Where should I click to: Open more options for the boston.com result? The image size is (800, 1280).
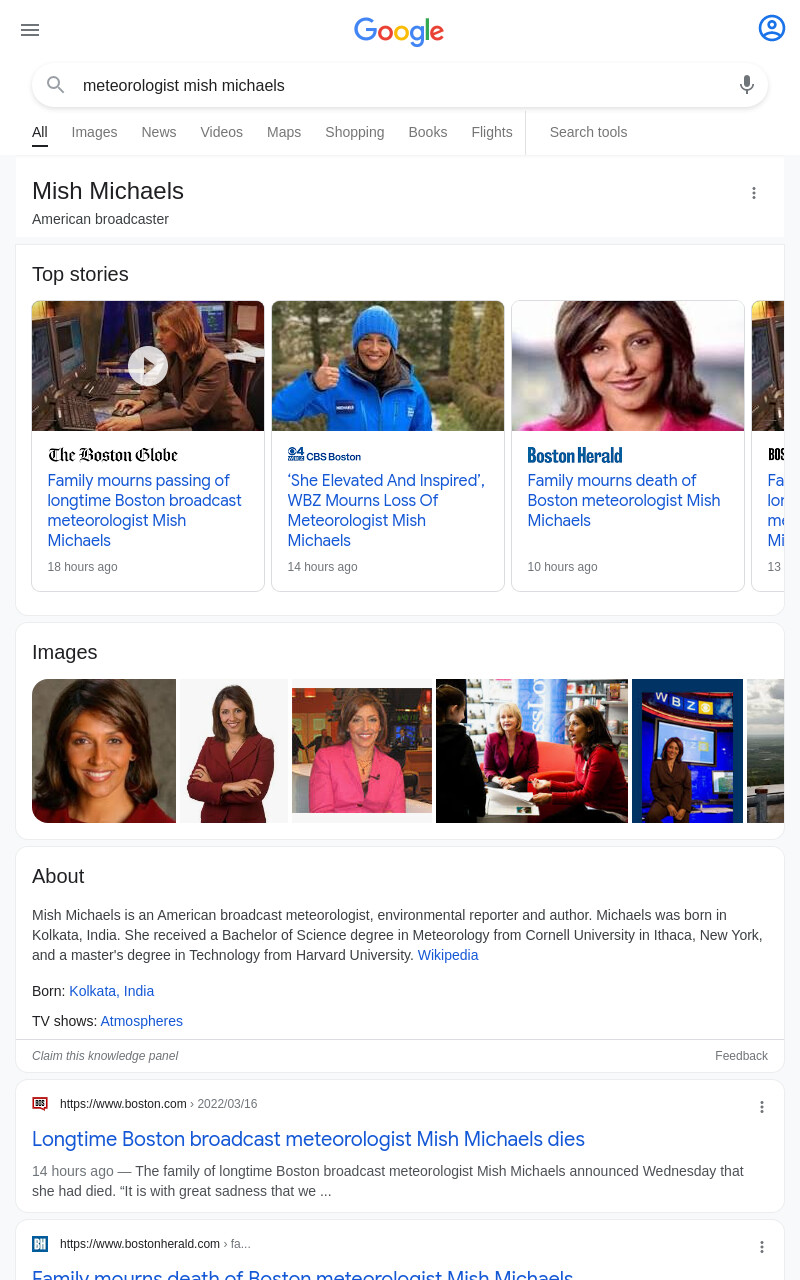[761, 1107]
